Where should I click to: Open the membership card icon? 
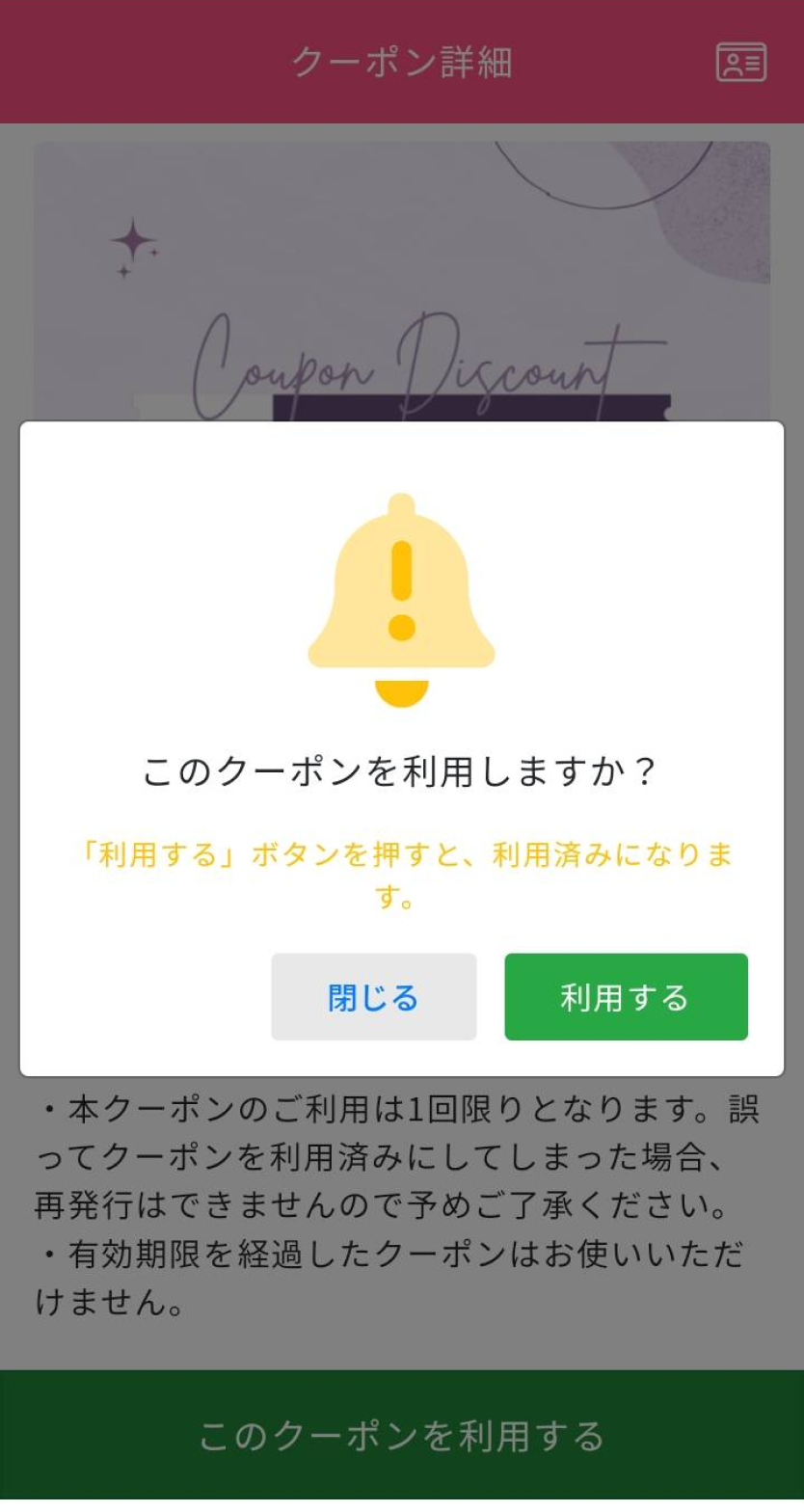740,63
